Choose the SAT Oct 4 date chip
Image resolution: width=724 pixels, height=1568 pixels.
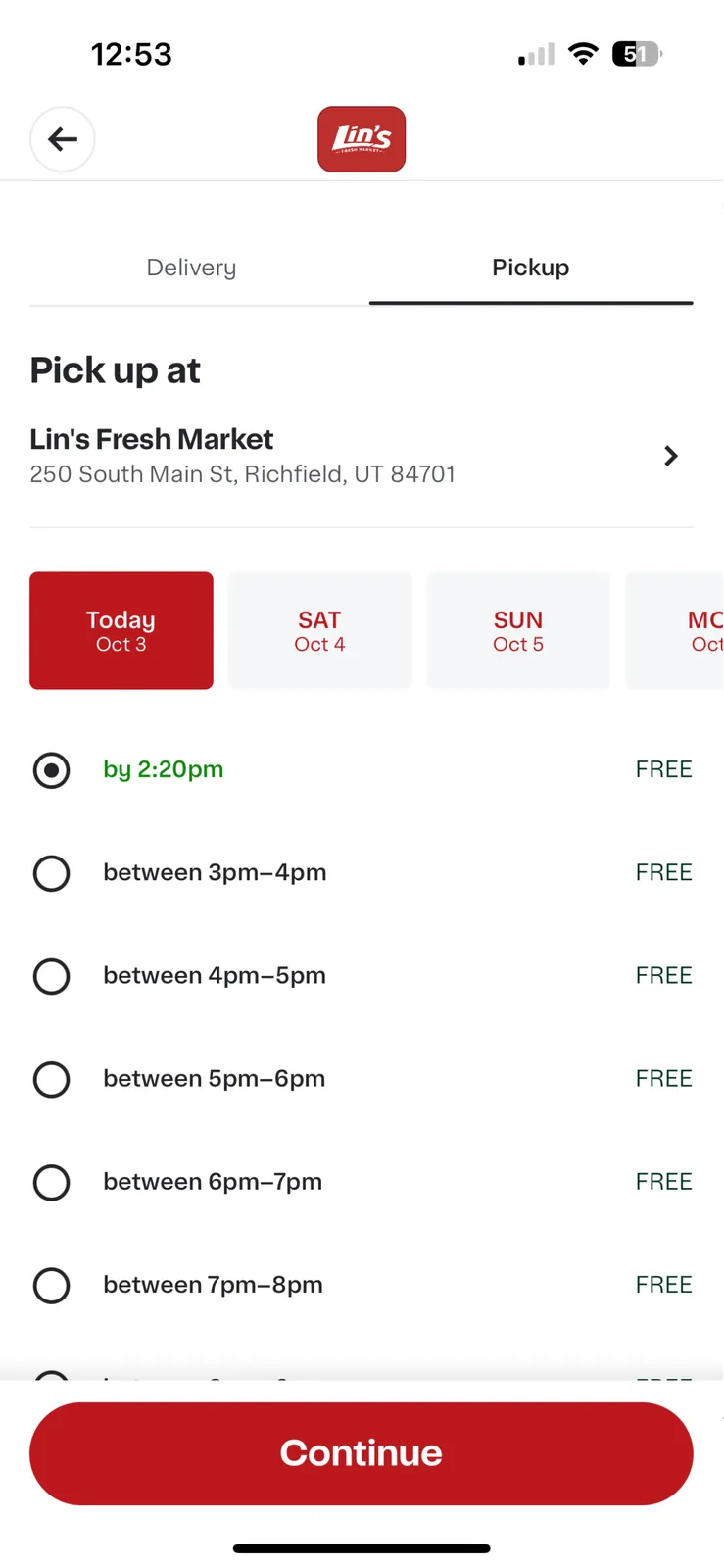(319, 630)
